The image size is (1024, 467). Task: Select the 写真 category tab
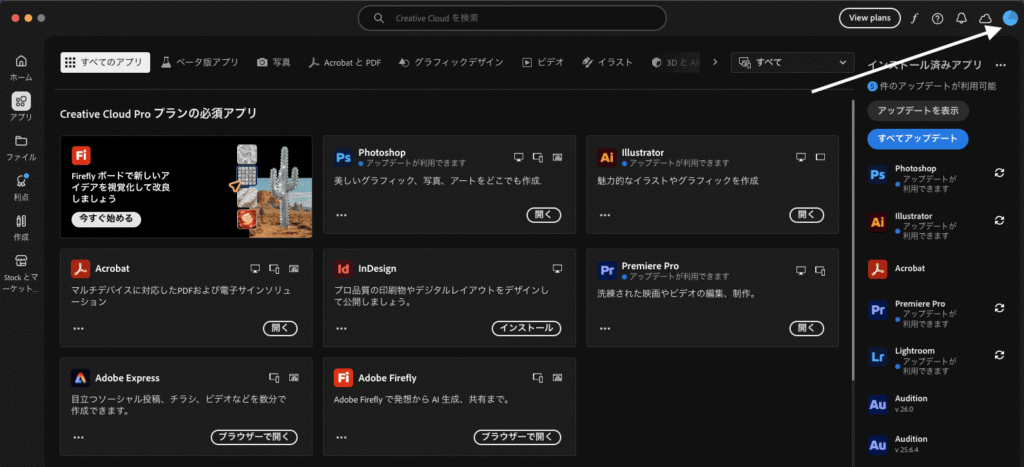coord(273,62)
